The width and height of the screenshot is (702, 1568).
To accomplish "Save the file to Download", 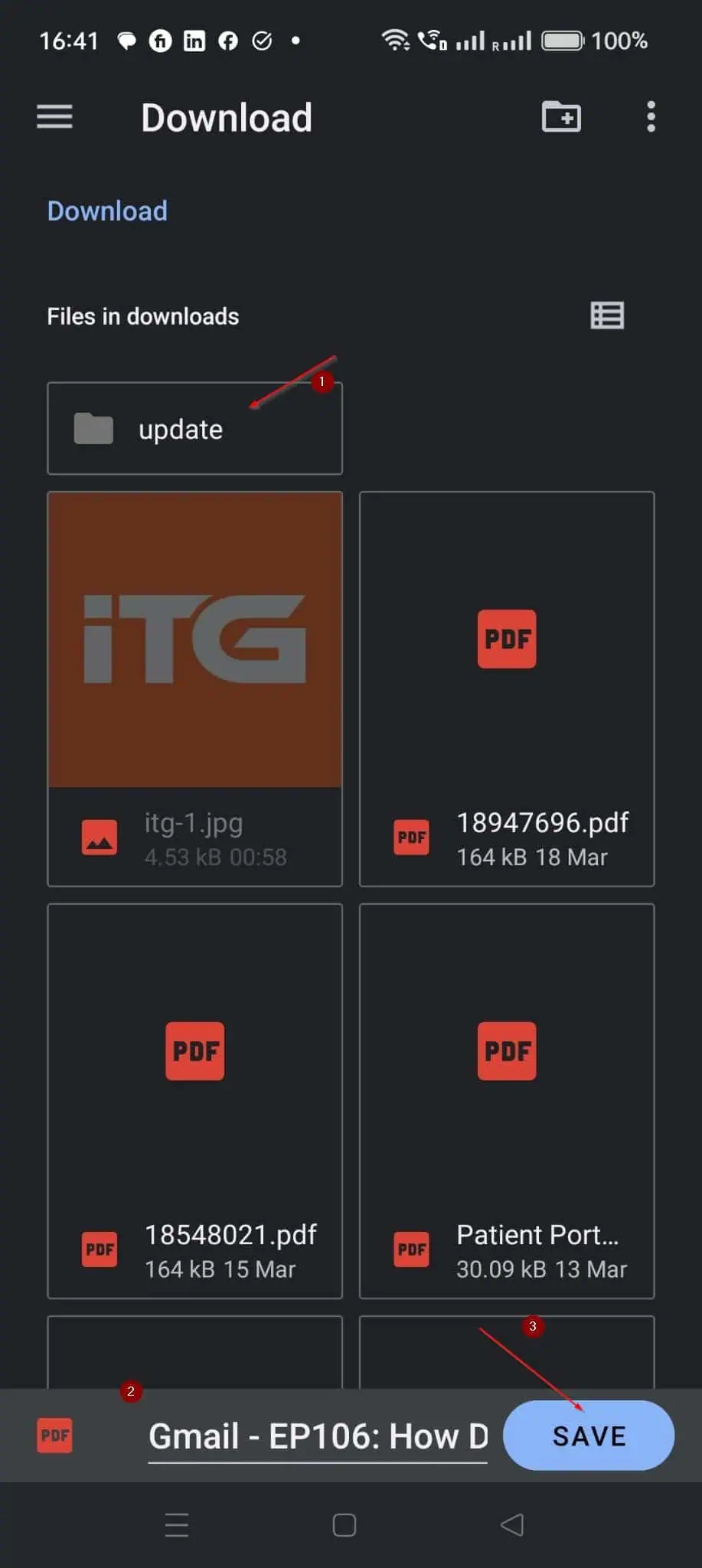I will pos(589,1436).
